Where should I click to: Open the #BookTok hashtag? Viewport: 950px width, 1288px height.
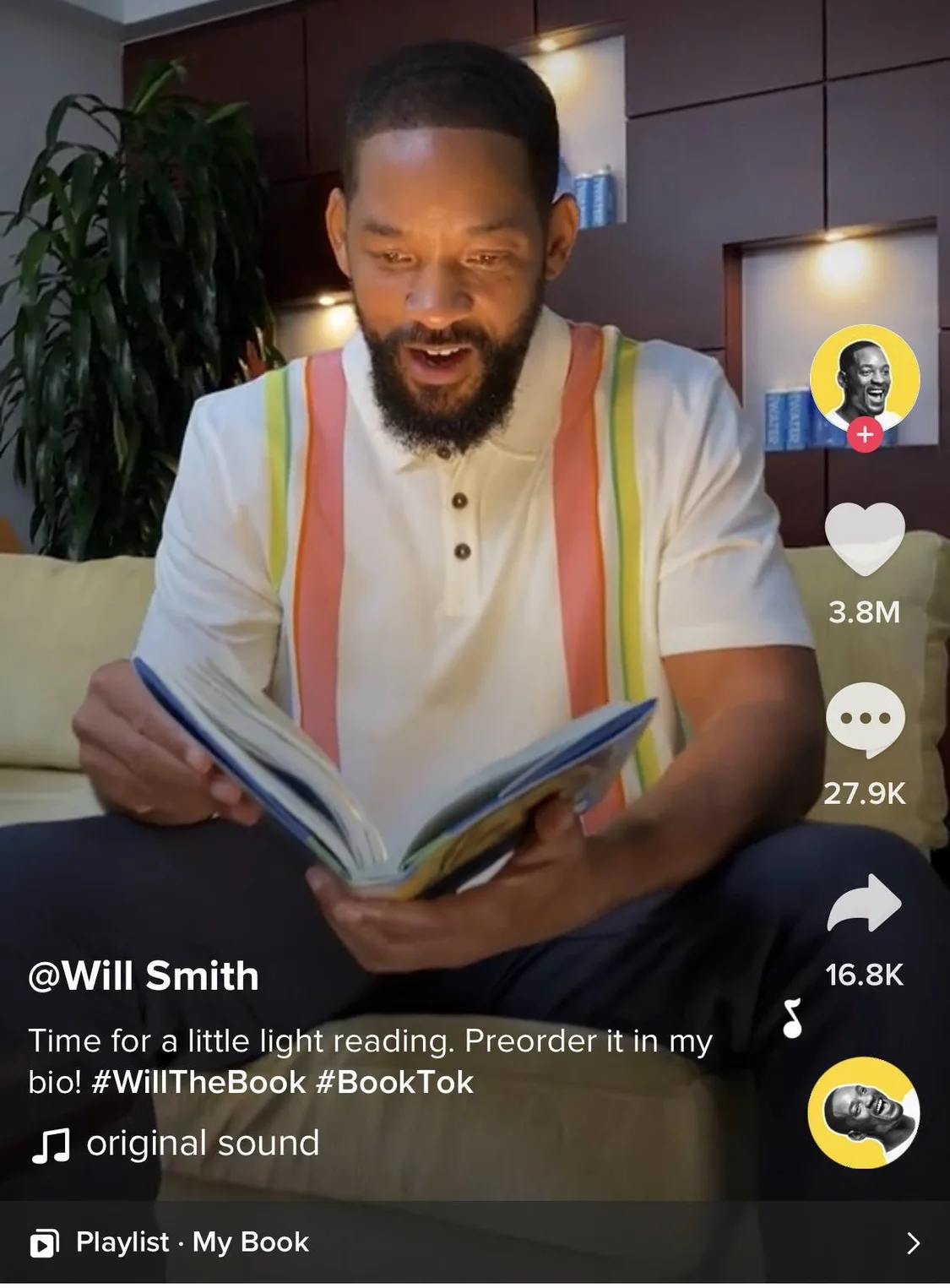click(394, 1083)
